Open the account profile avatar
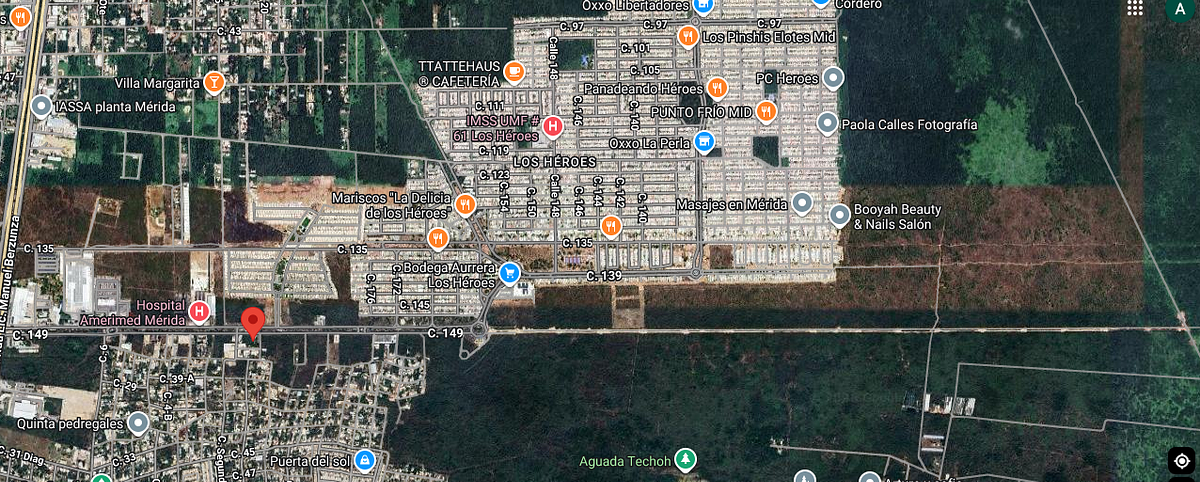The image size is (1200, 482). coord(1181,9)
